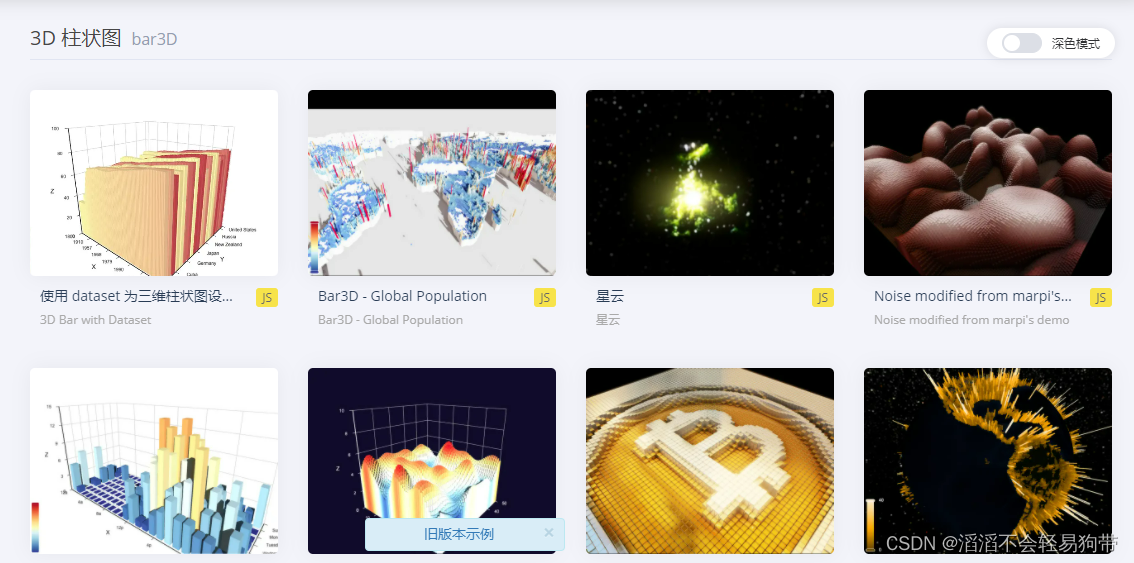Open the Noise modified from marpi's demo example
The height and width of the screenshot is (563, 1134).
pos(988,183)
